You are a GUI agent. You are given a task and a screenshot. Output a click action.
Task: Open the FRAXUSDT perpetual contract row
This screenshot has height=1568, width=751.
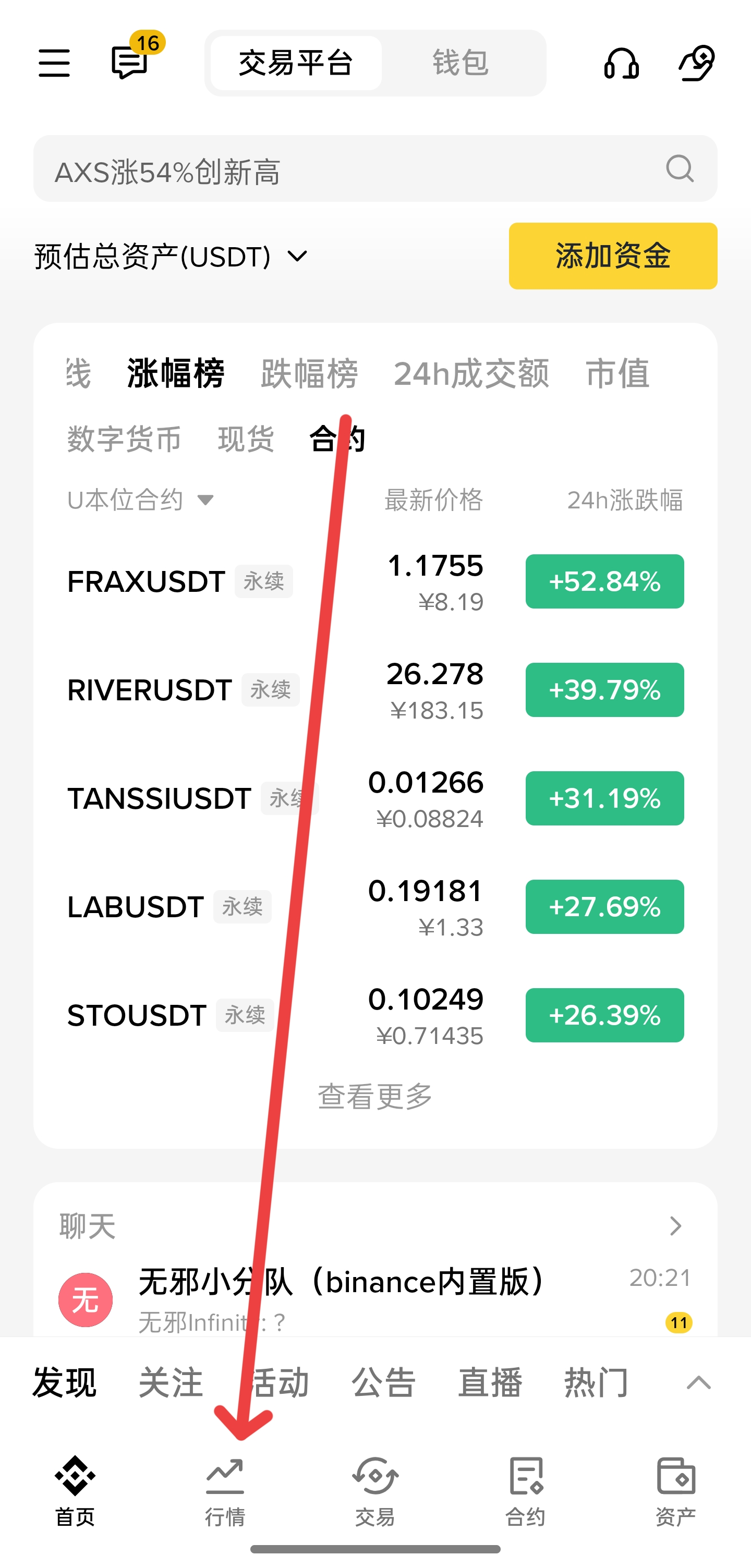click(183, 581)
